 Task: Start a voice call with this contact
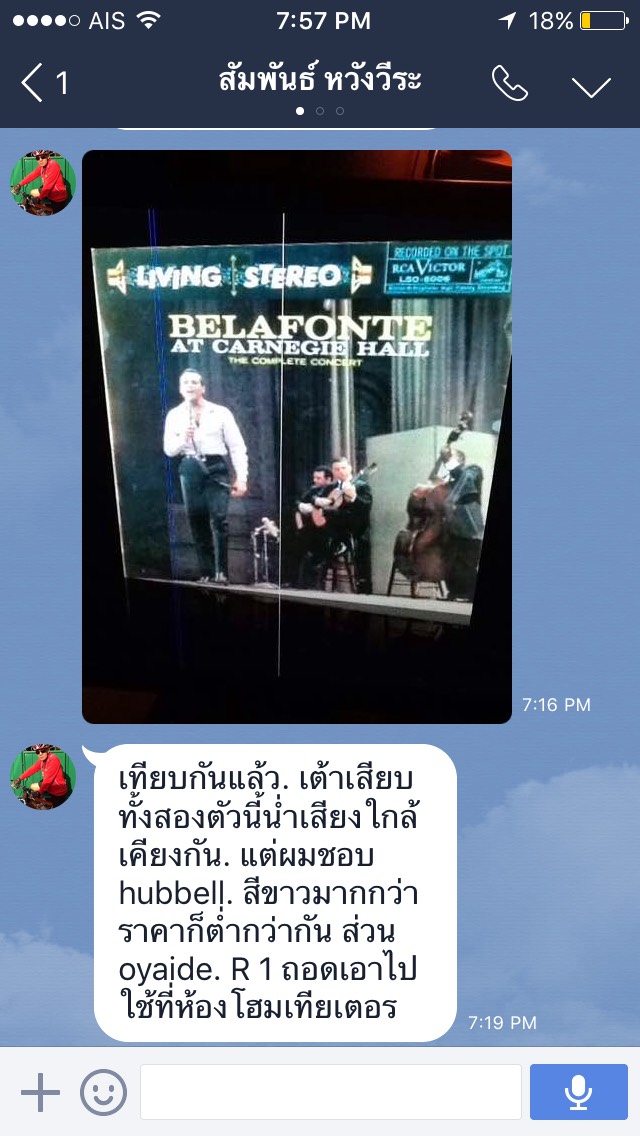pyautogui.click(x=510, y=84)
